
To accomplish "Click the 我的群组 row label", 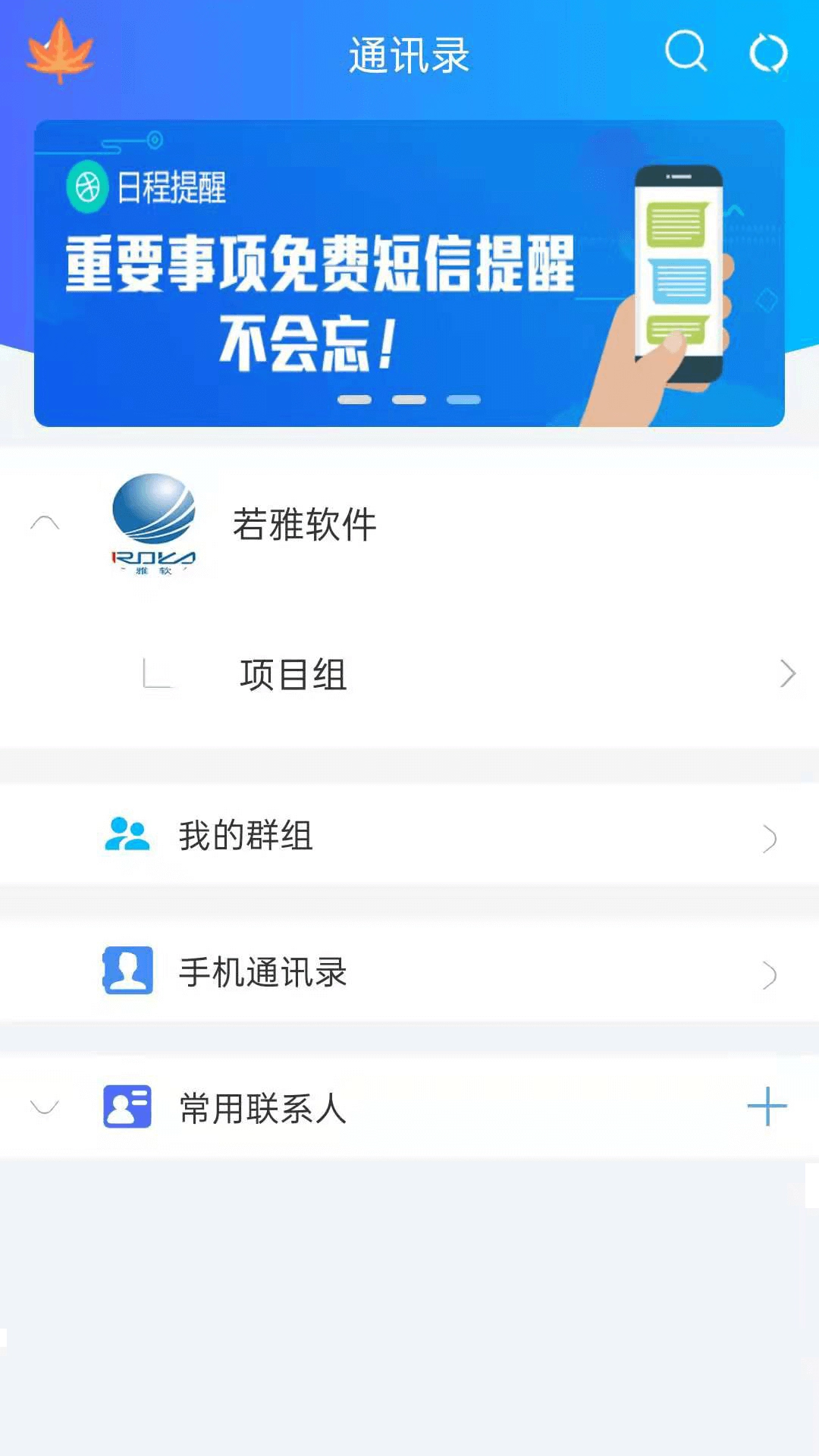I will coord(244,838).
